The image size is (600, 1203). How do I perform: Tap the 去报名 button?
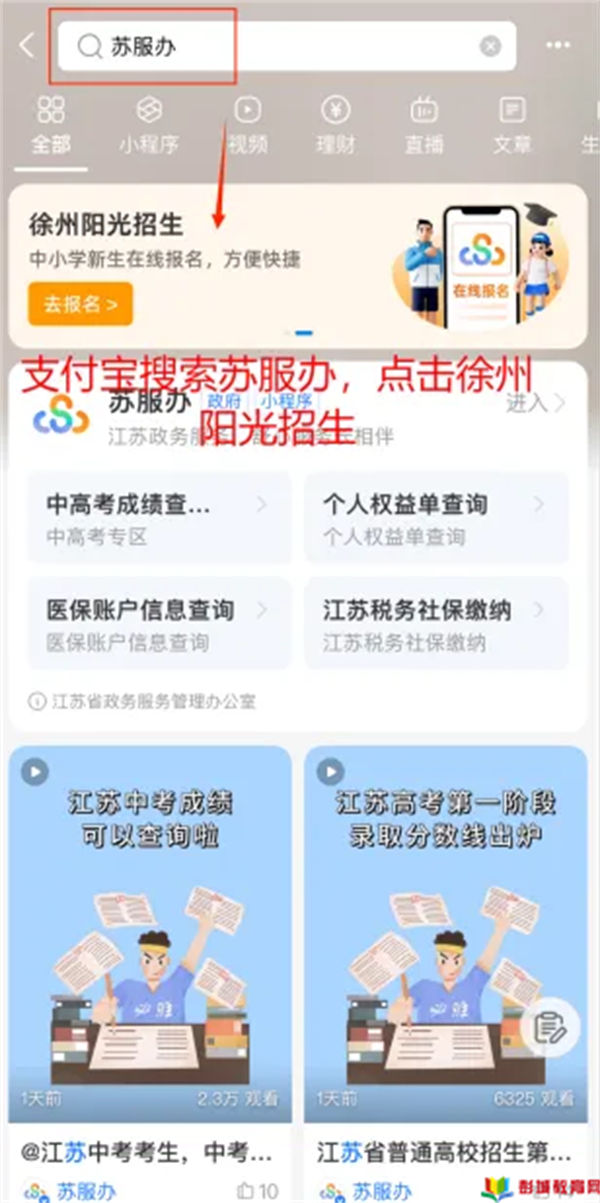point(80,303)
